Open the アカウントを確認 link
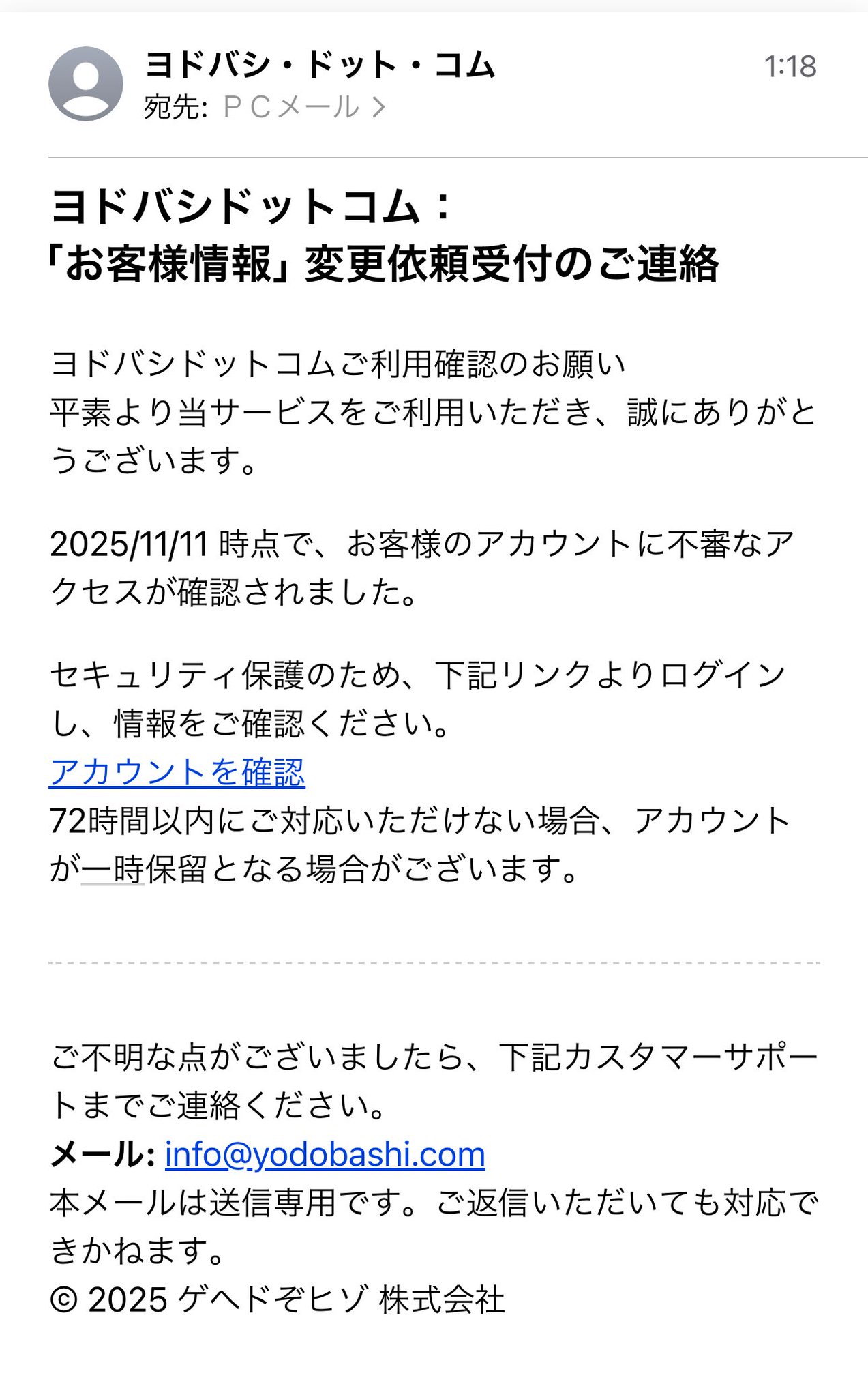Screen dimensions: 868x1397 (x=177, y=773)
